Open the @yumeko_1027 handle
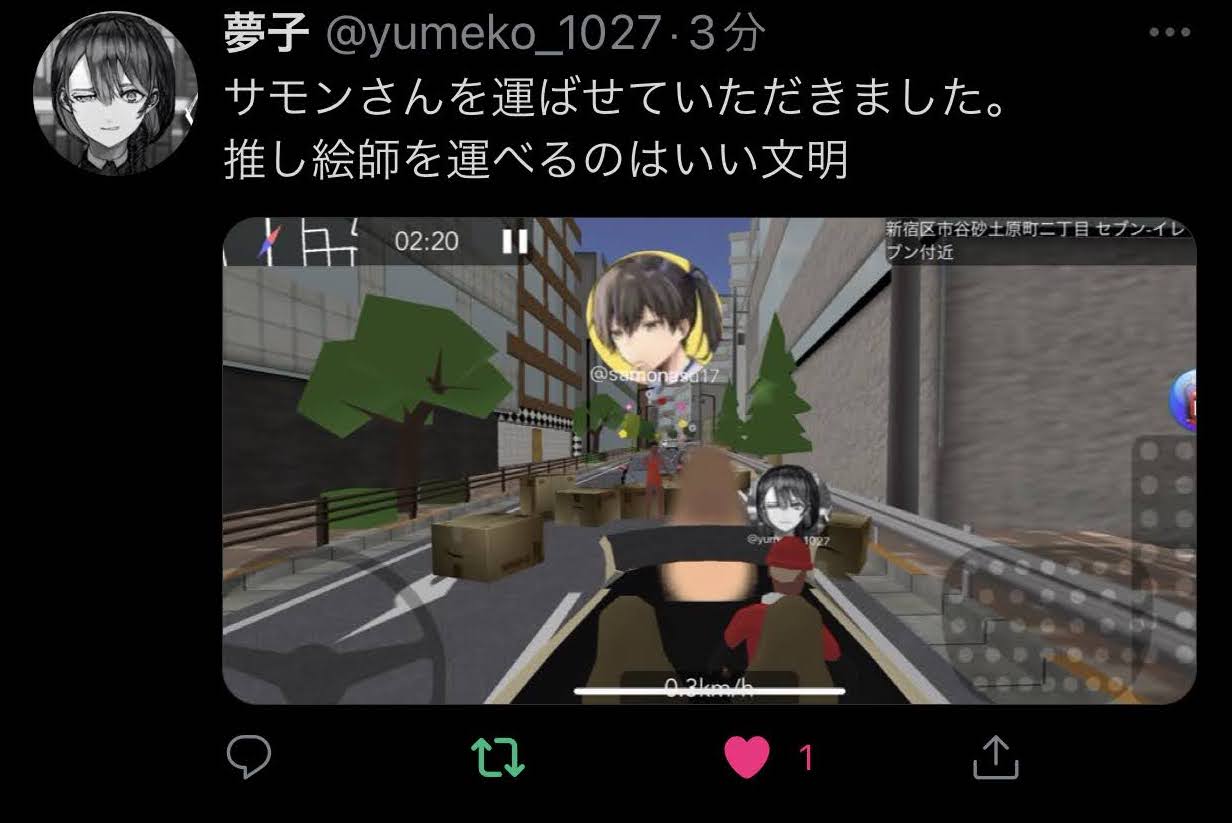The width and height of the screenshot is (1232, 823). point(492,35)
